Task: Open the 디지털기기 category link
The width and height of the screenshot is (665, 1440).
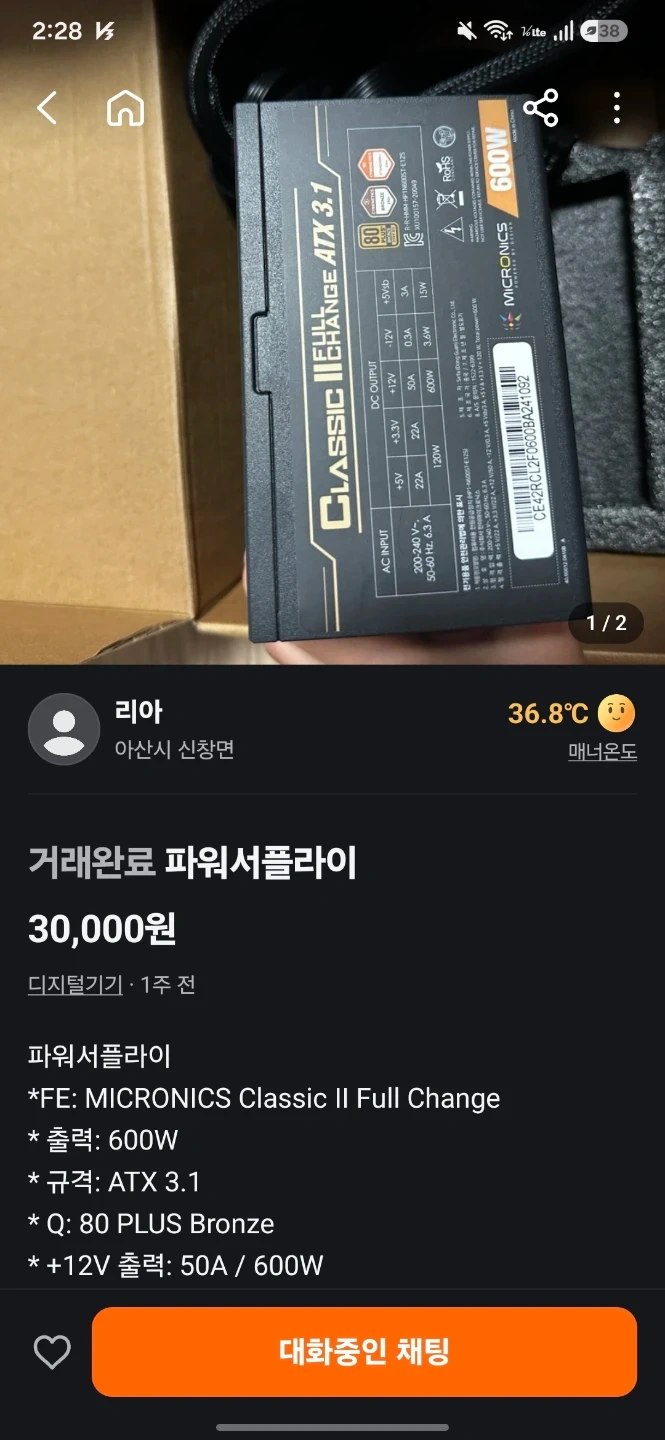Action: point(75,985)
